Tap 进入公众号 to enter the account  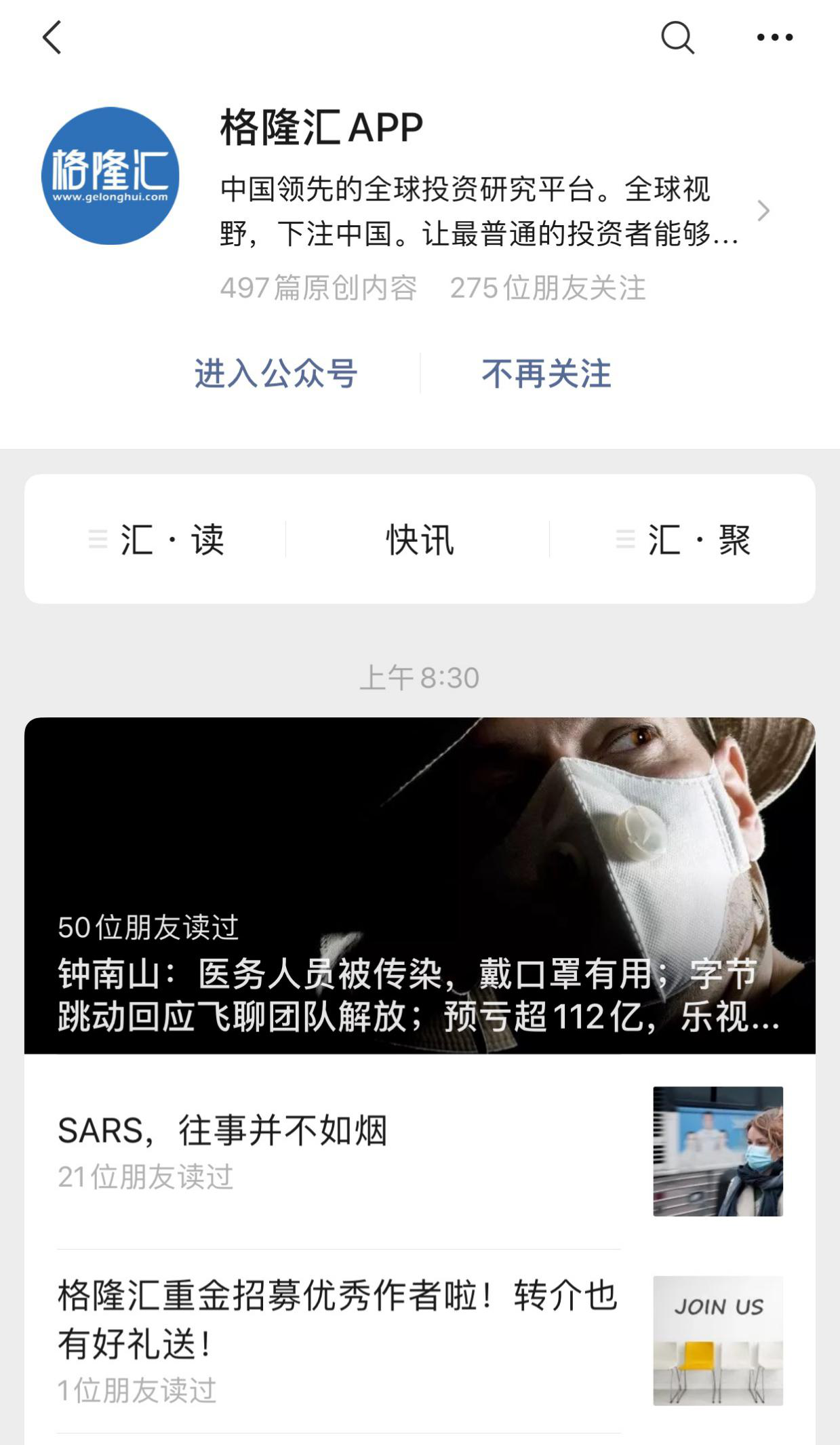tap(276, 374)
